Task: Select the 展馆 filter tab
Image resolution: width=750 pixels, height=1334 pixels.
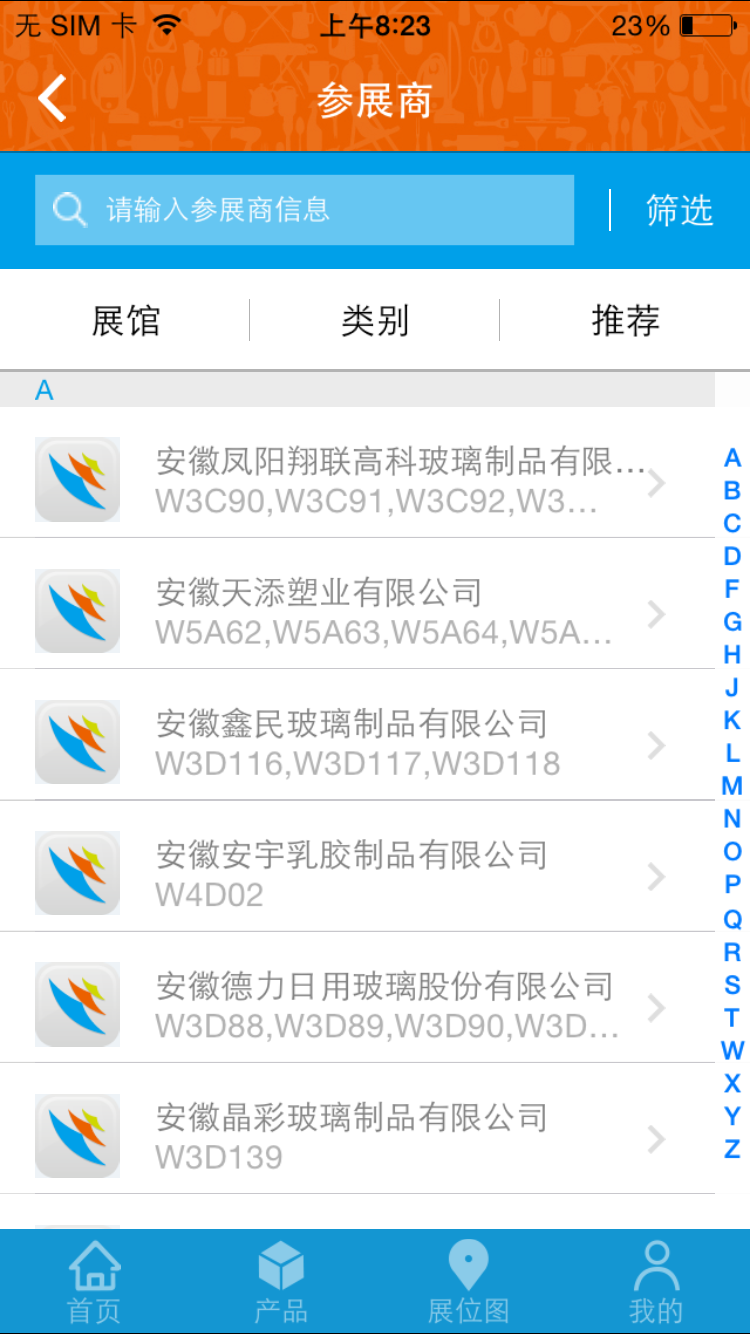Action: [125, 321]
